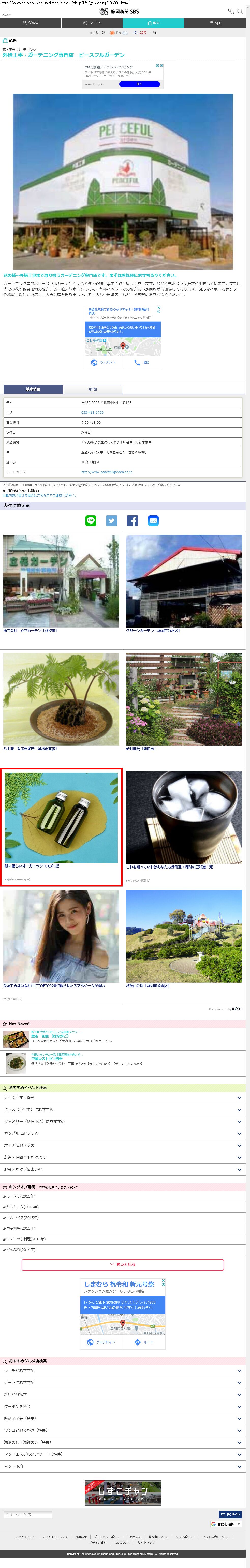Open the hamburger menu
250x1568 pixels.
[6, 11]
